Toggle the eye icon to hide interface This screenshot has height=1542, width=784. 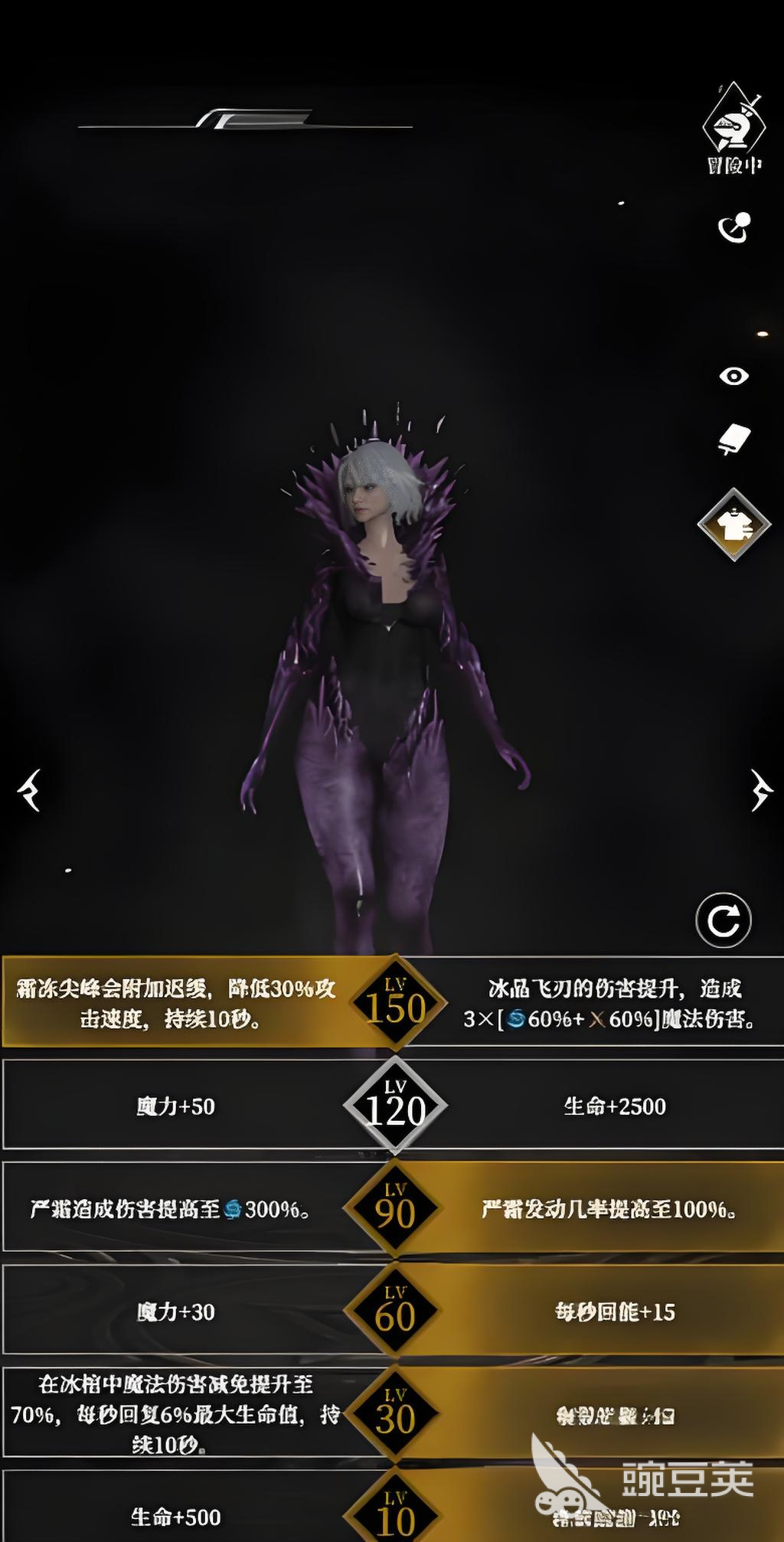(733, 374)
